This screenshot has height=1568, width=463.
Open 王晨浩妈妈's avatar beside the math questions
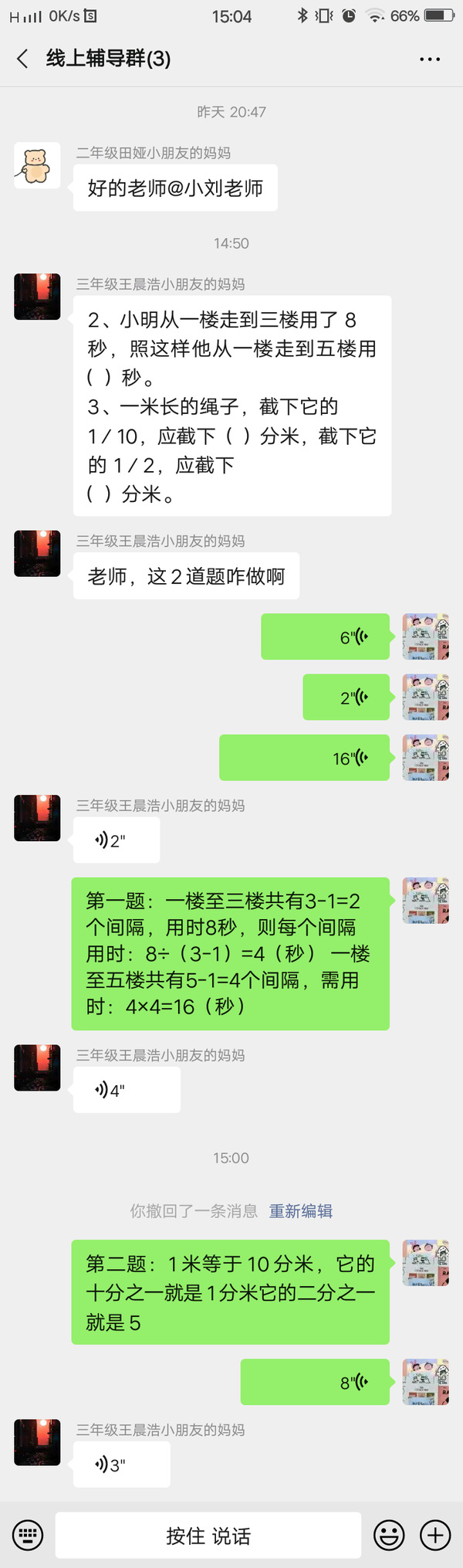coord(37,297)
